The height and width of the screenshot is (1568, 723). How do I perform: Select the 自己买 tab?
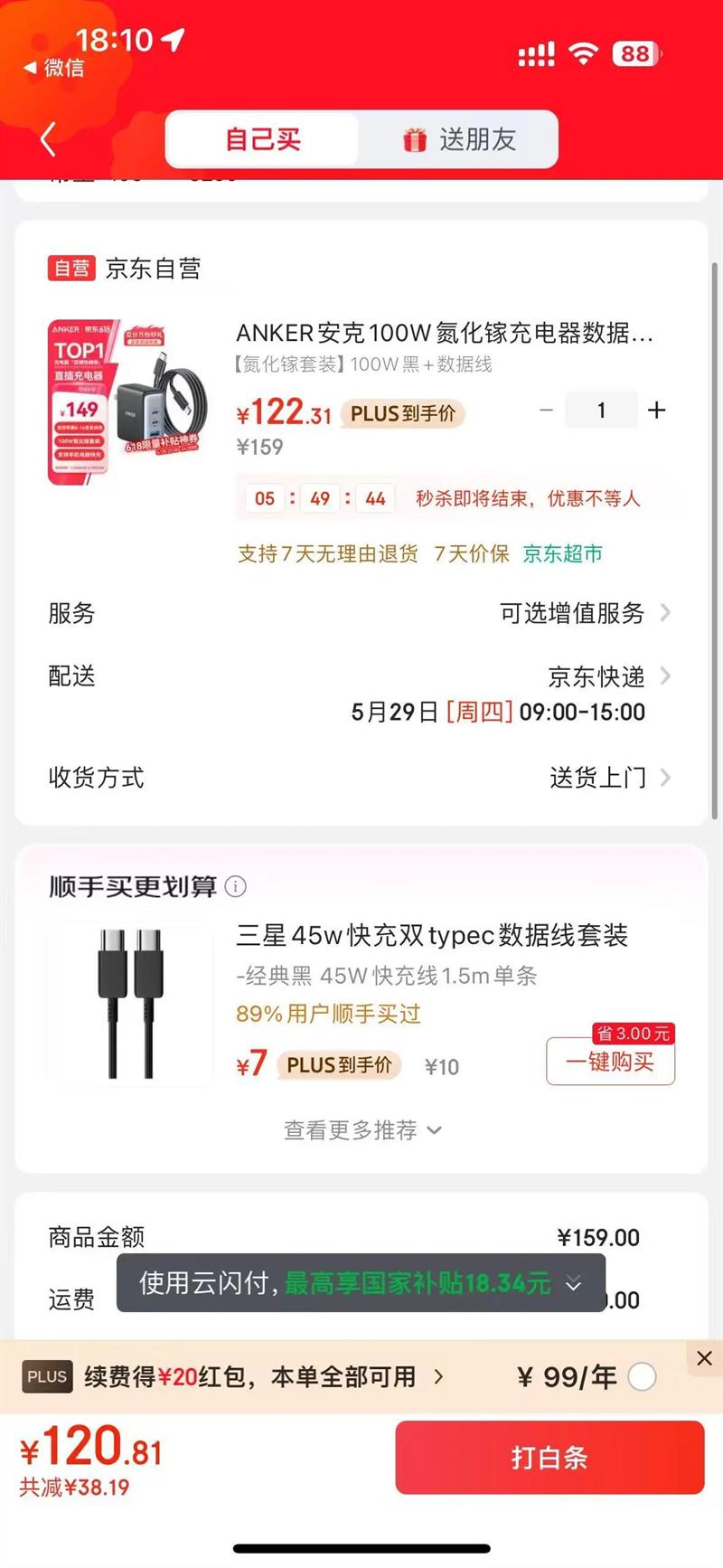263,139
